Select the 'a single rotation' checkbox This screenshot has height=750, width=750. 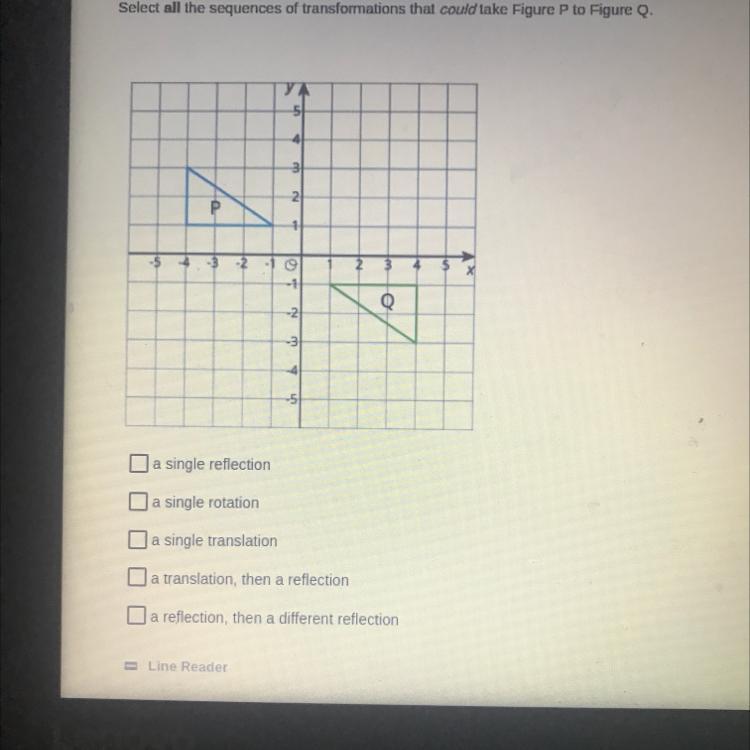point(138,502)
